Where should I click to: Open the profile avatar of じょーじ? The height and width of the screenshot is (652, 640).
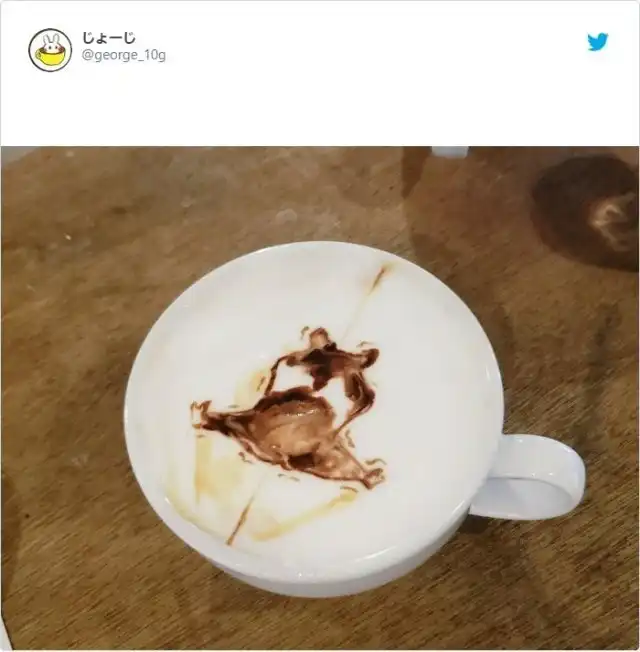tap(50, 49)
